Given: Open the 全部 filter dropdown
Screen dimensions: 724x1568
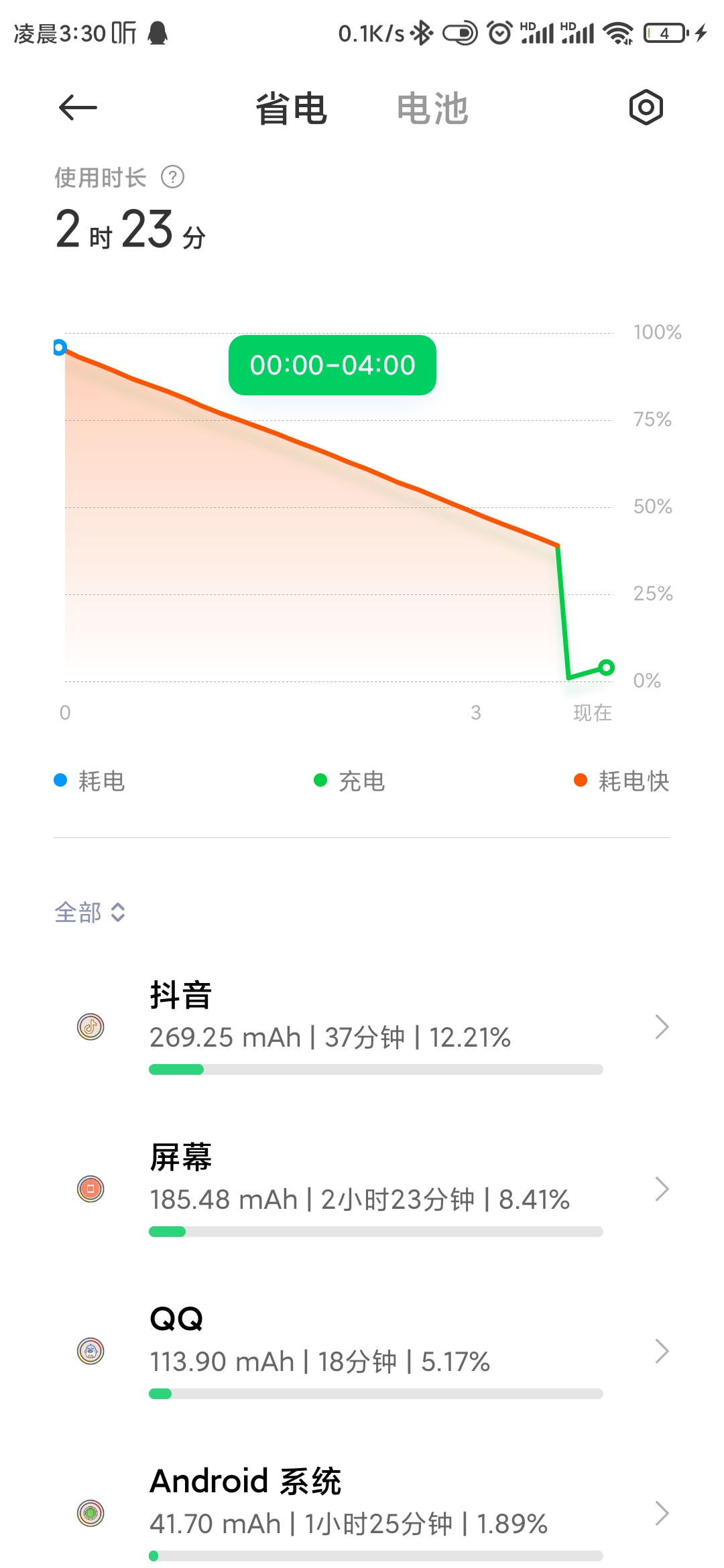Looking at the screenshot, I should click(x=90, y=912).
